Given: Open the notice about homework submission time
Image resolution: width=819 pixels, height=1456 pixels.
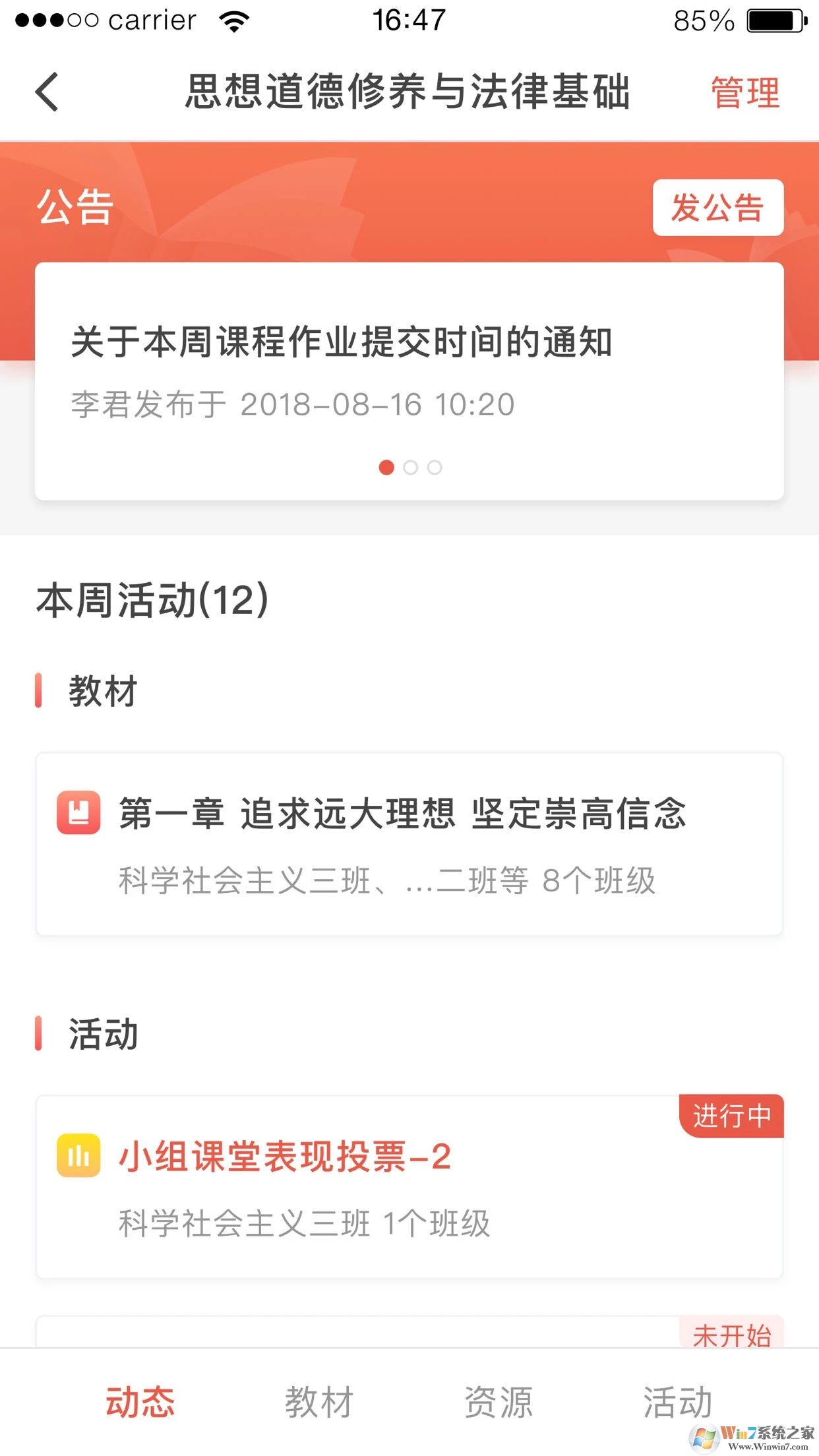Looking at the screenshot, I should [342, 340].
